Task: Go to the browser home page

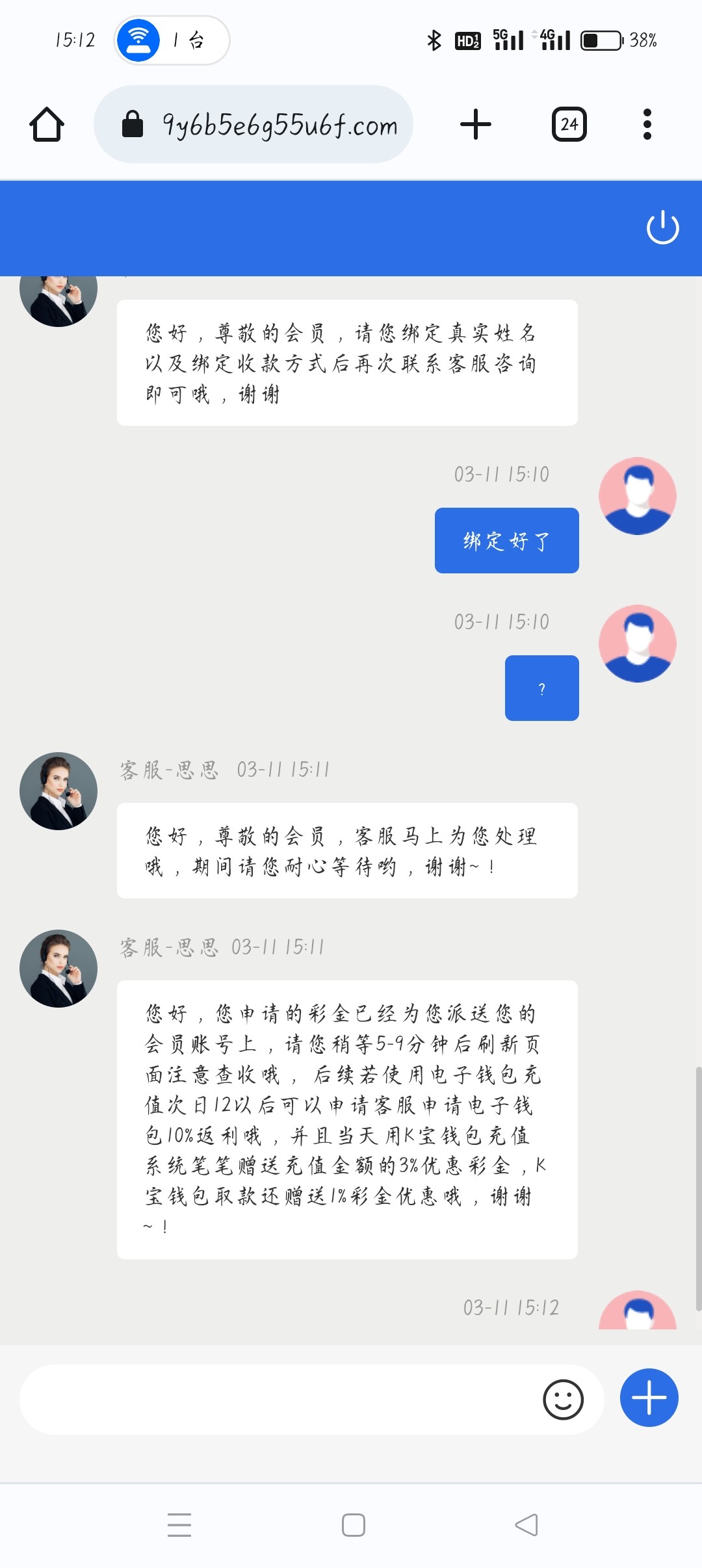Action: point(47,124)
